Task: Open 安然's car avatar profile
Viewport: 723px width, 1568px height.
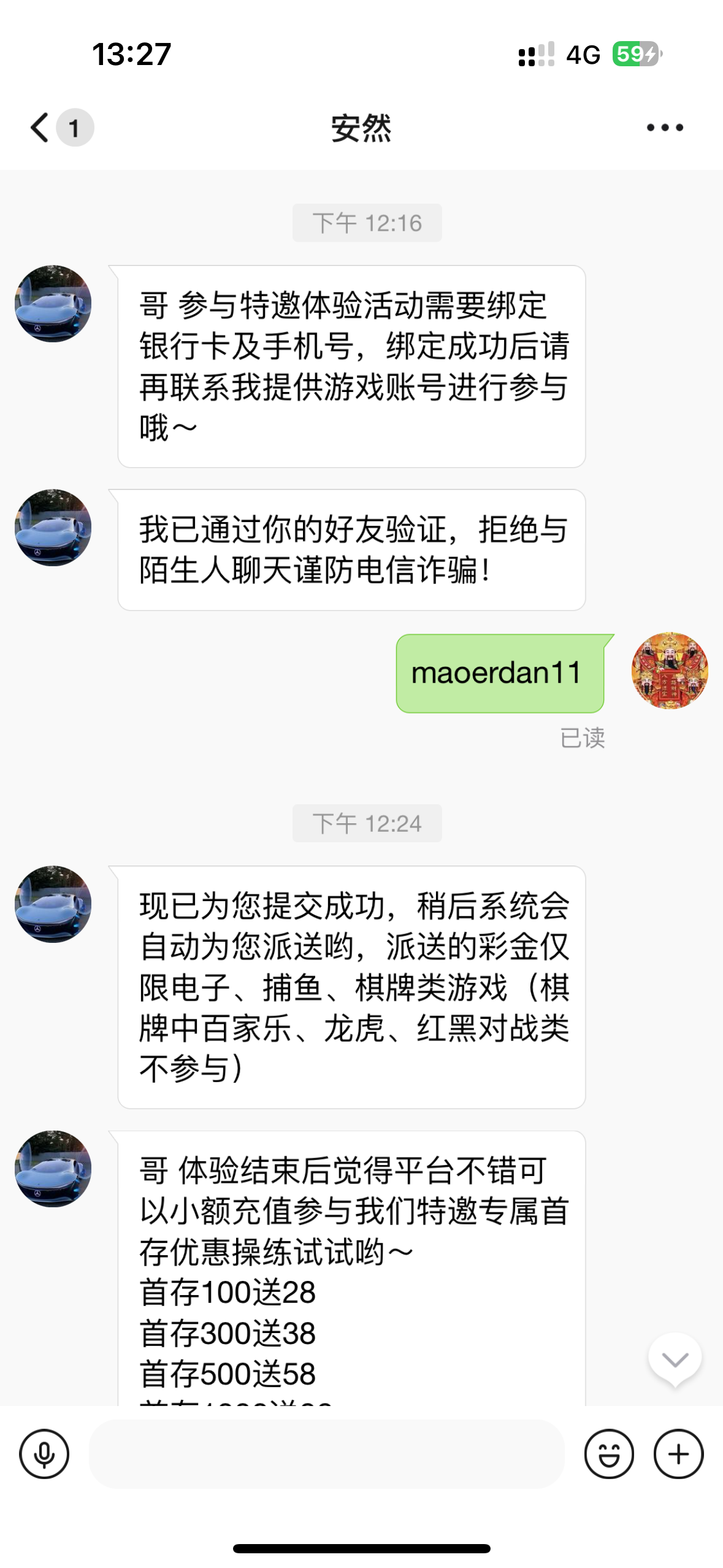Action: tap(53, 304)
